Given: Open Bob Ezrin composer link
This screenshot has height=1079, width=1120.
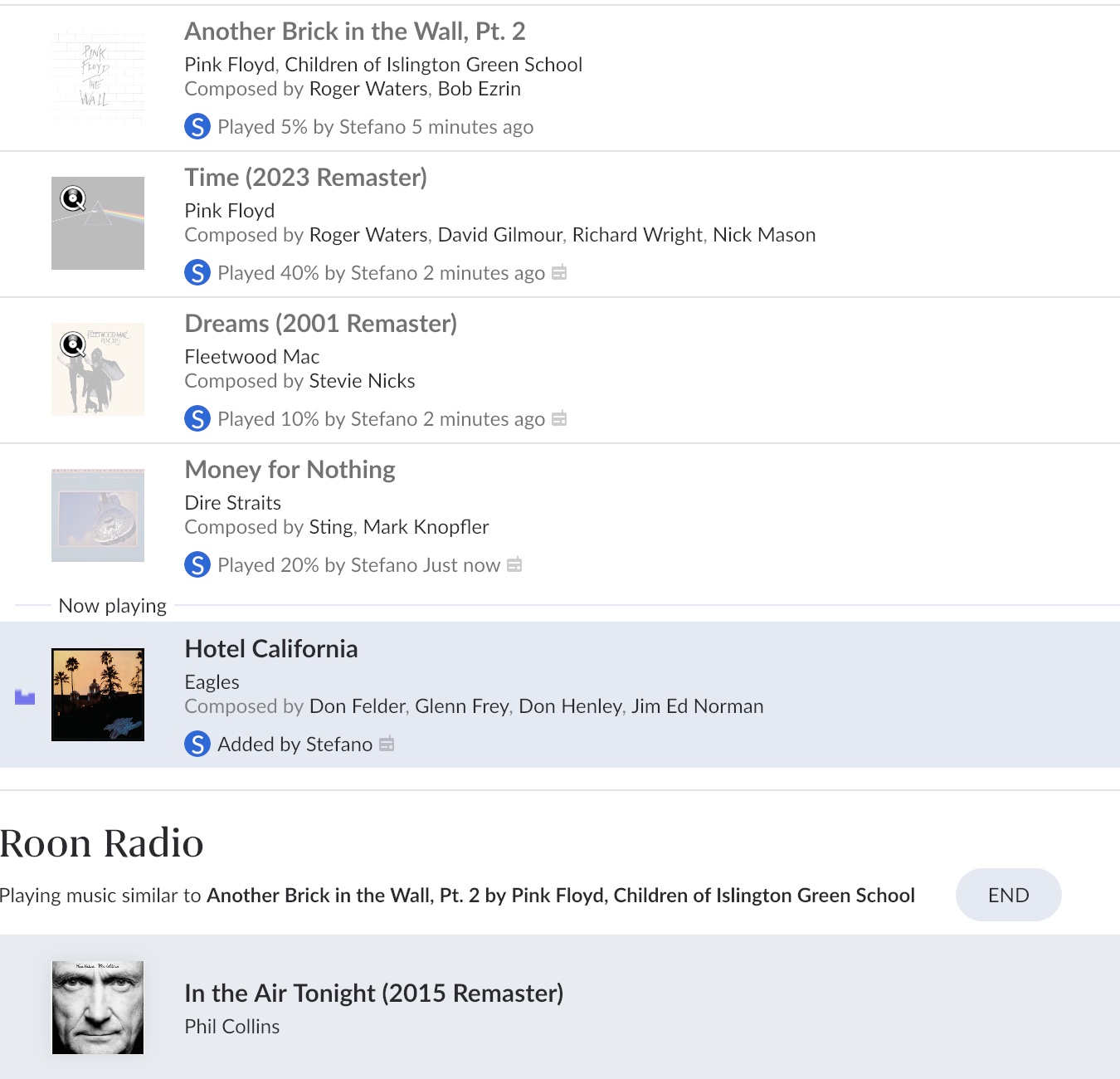Looking at the screenshot, I should click(479, 89).
